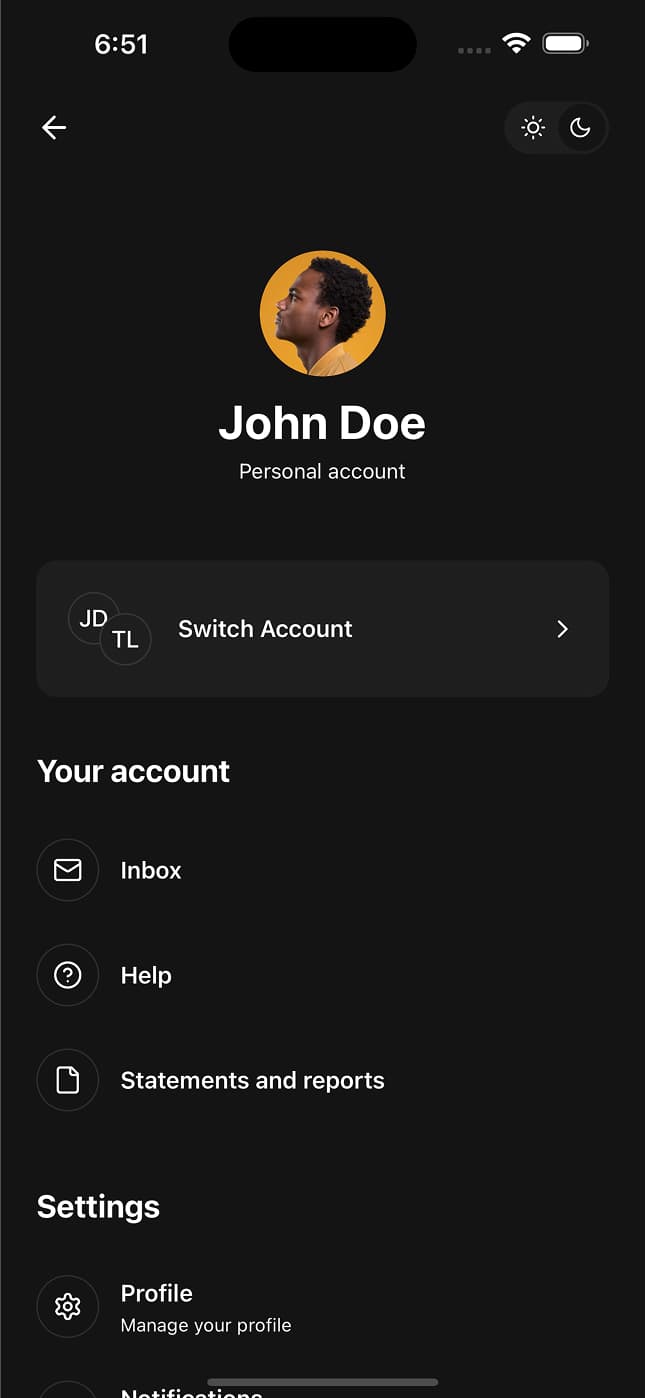
Task: Open the Switch Account option
Action: point(322,629)
